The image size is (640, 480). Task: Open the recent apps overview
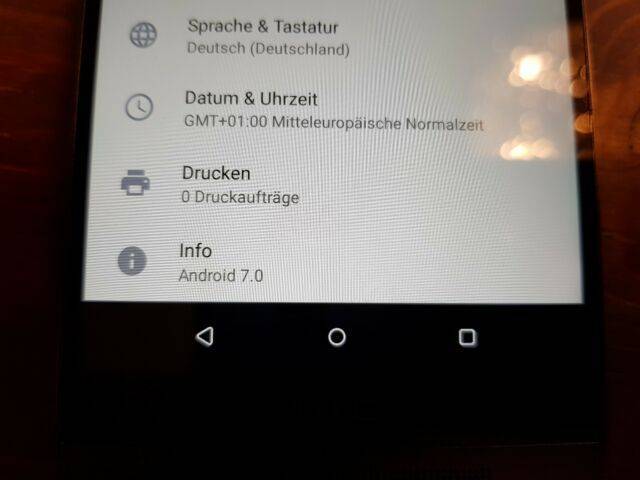point(467,338)
